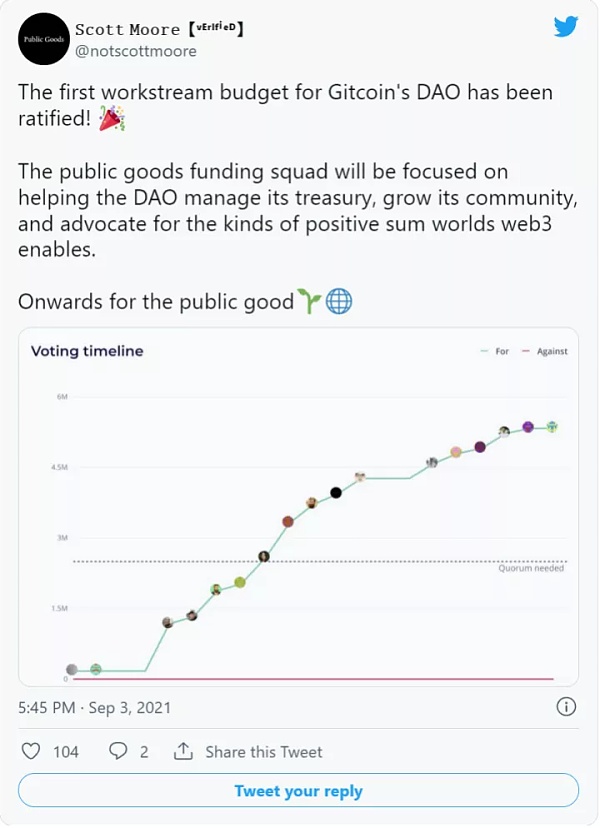The width and height of the screenshot is (600, 828).
Task: Open the Voting timeline image
Action: pyautogui.click(x=299, y=510)
